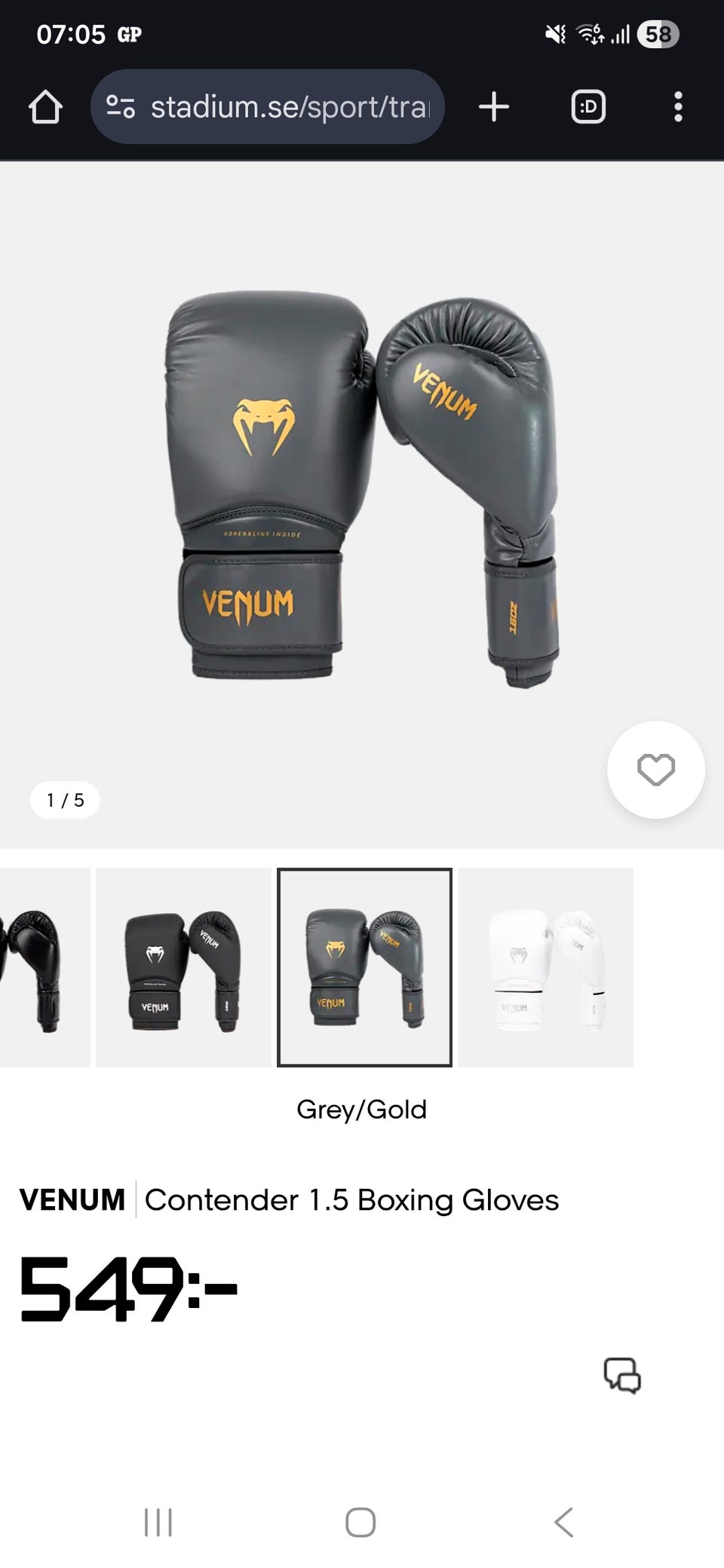Viewport: 724px width, 1568px height.
Task: Open the chat support bubble
Action: (622, 1375)
